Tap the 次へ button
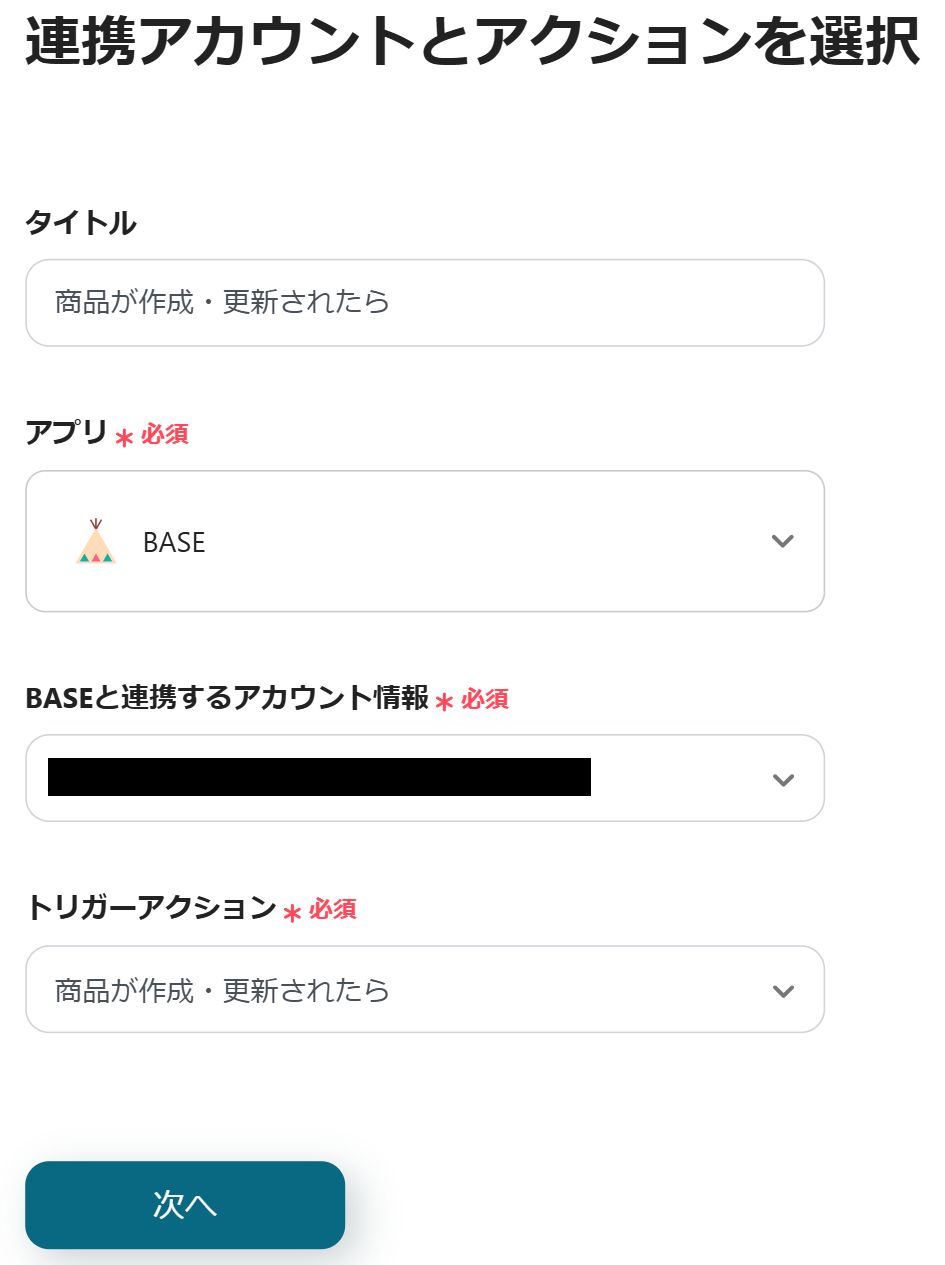945x1265 pixels. pyautogui.click(x=185, y=1205)
